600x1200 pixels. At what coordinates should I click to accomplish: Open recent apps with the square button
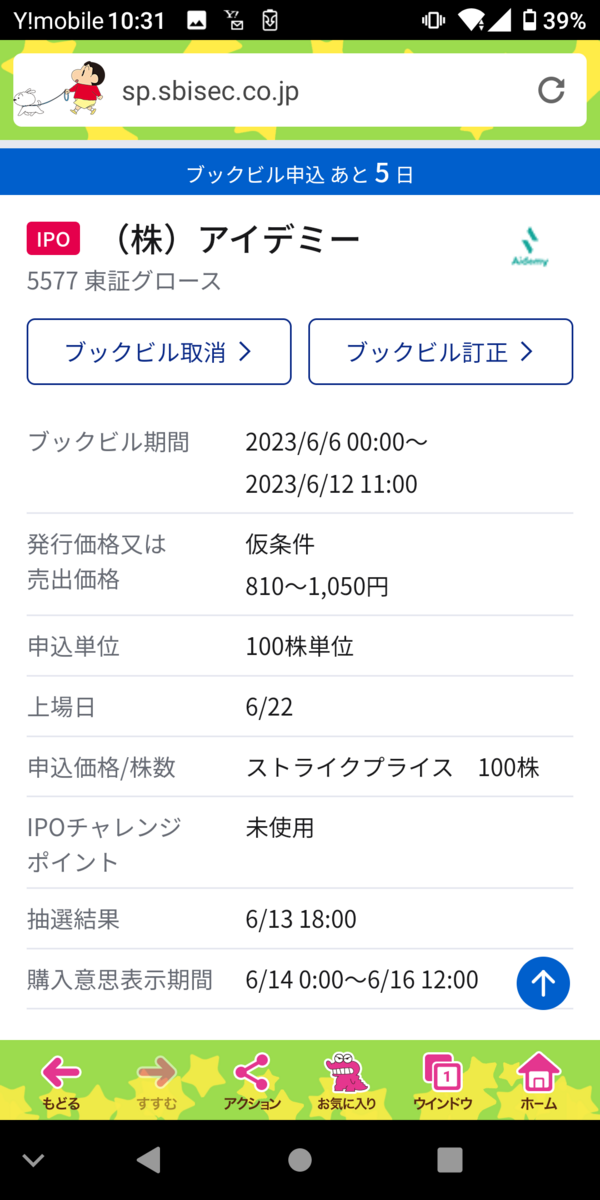450,1159
